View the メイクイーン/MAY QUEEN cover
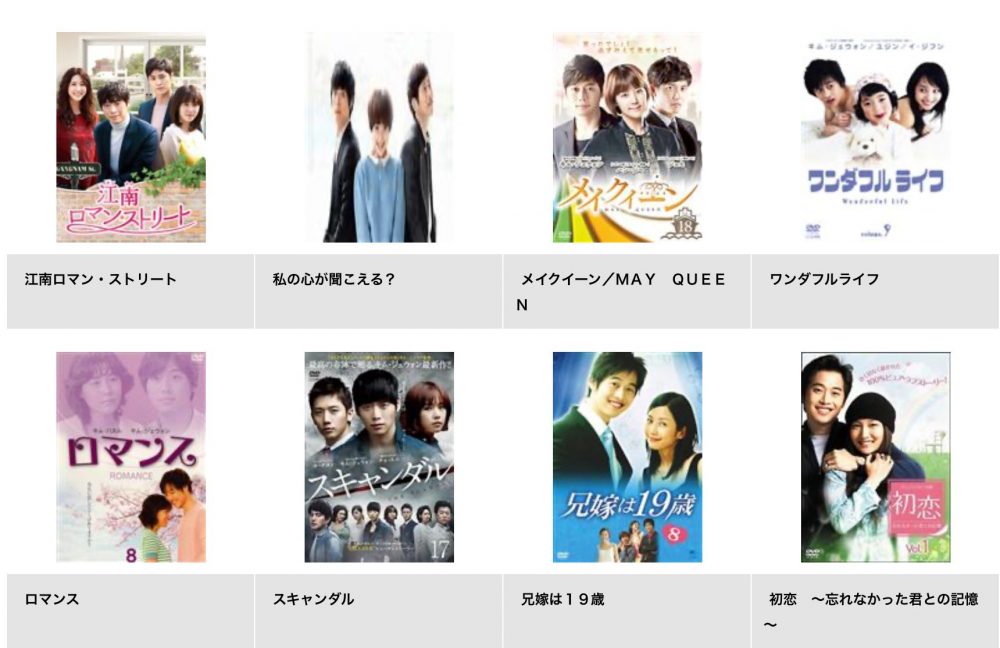Viewport: 1000px width, 648px height. [627, 137]
